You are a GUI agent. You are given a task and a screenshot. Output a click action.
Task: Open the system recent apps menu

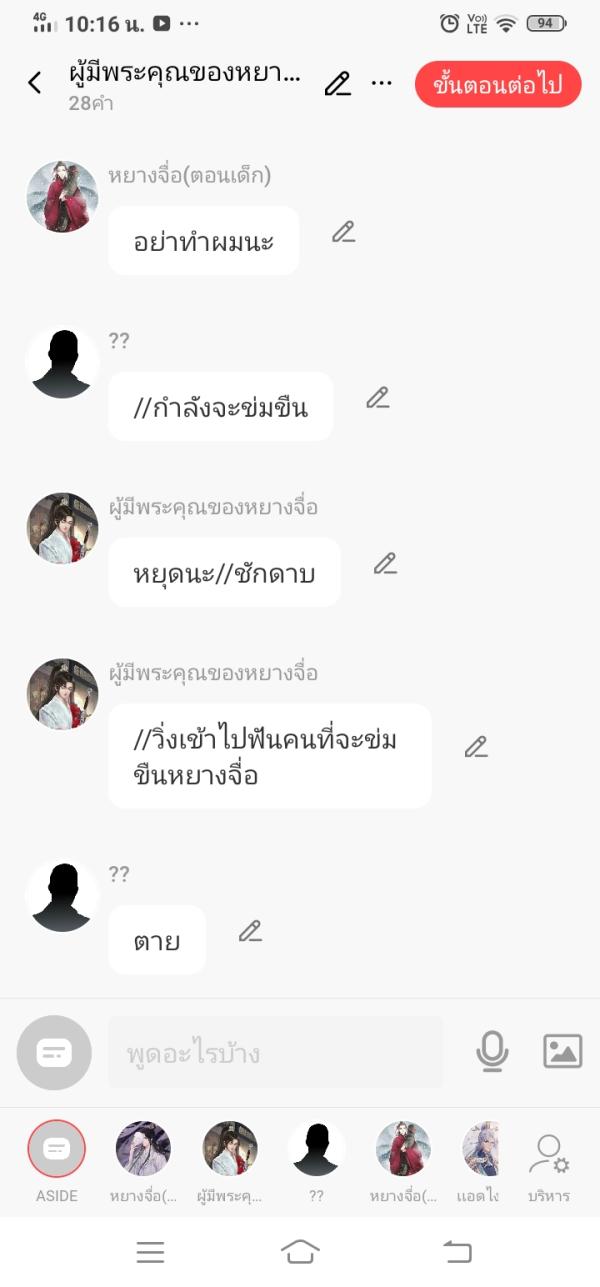150,1251
